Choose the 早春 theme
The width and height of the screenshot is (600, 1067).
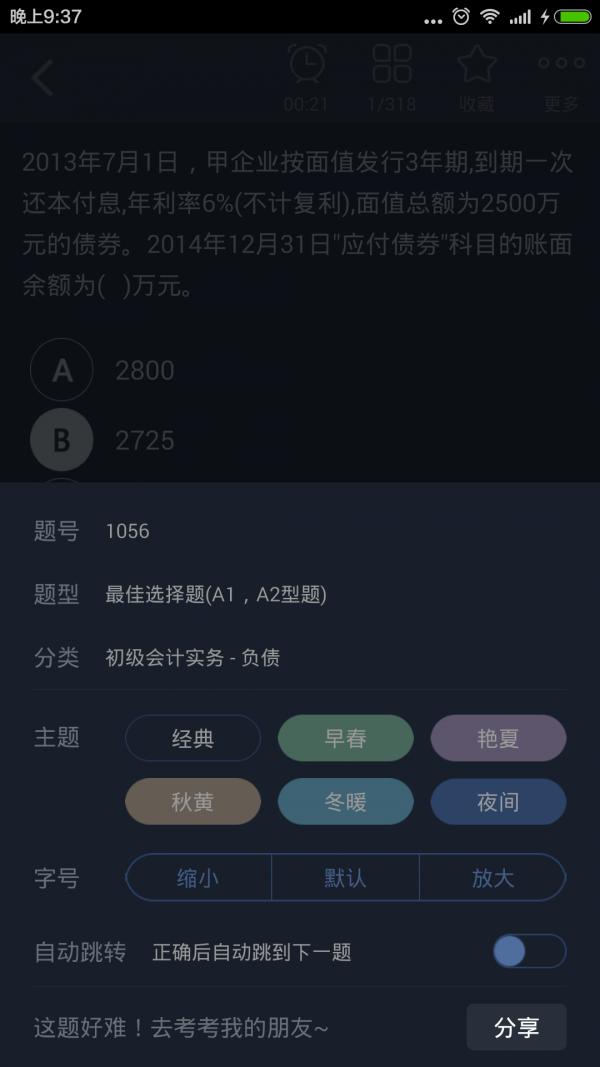click(x=345, y=738)
